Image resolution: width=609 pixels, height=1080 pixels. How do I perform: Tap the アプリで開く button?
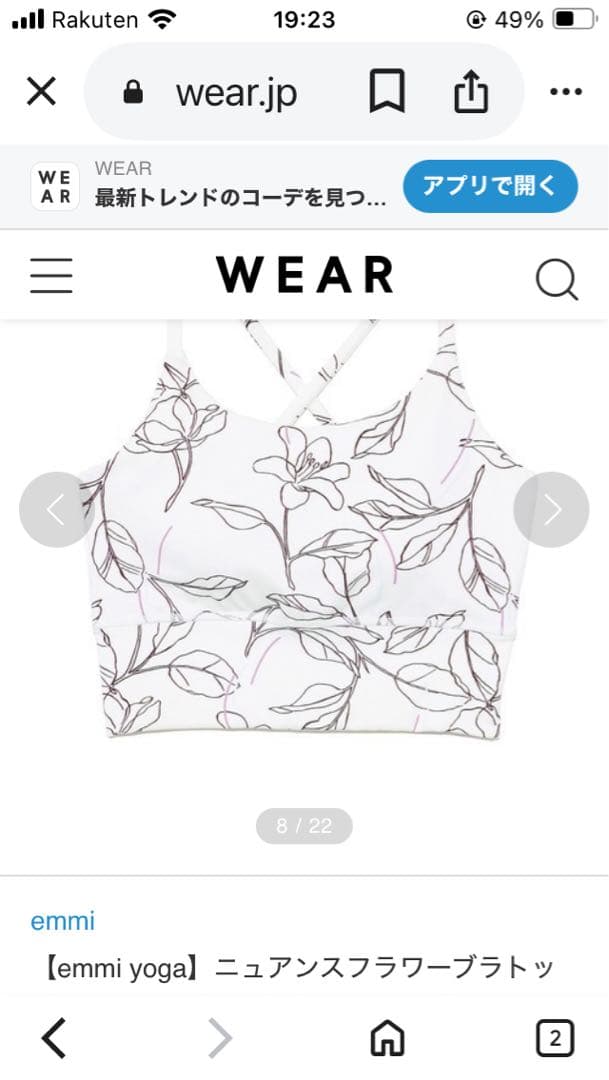pyautogui.click(x=490, y=186)
